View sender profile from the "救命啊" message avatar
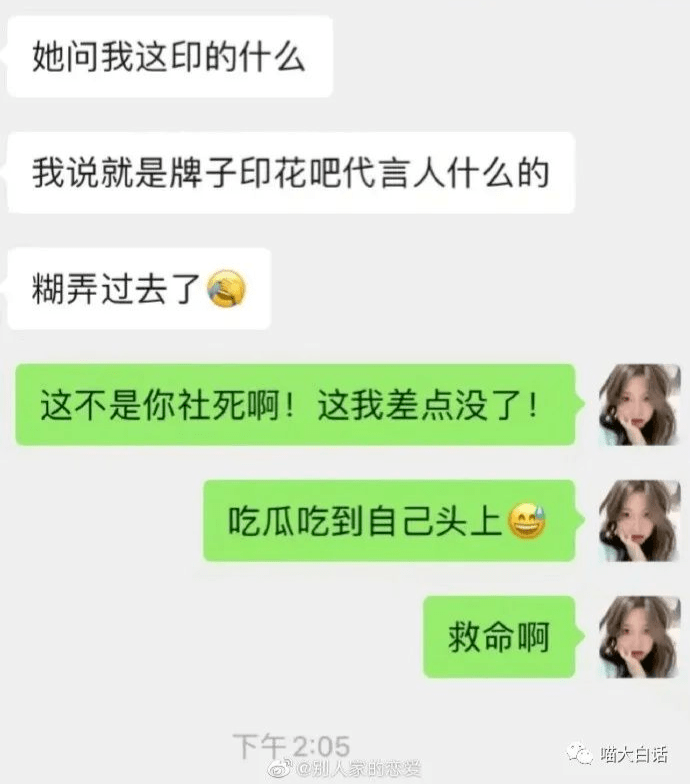The height and width of the screenshot is (784, 690). click(x=639, y=637)
